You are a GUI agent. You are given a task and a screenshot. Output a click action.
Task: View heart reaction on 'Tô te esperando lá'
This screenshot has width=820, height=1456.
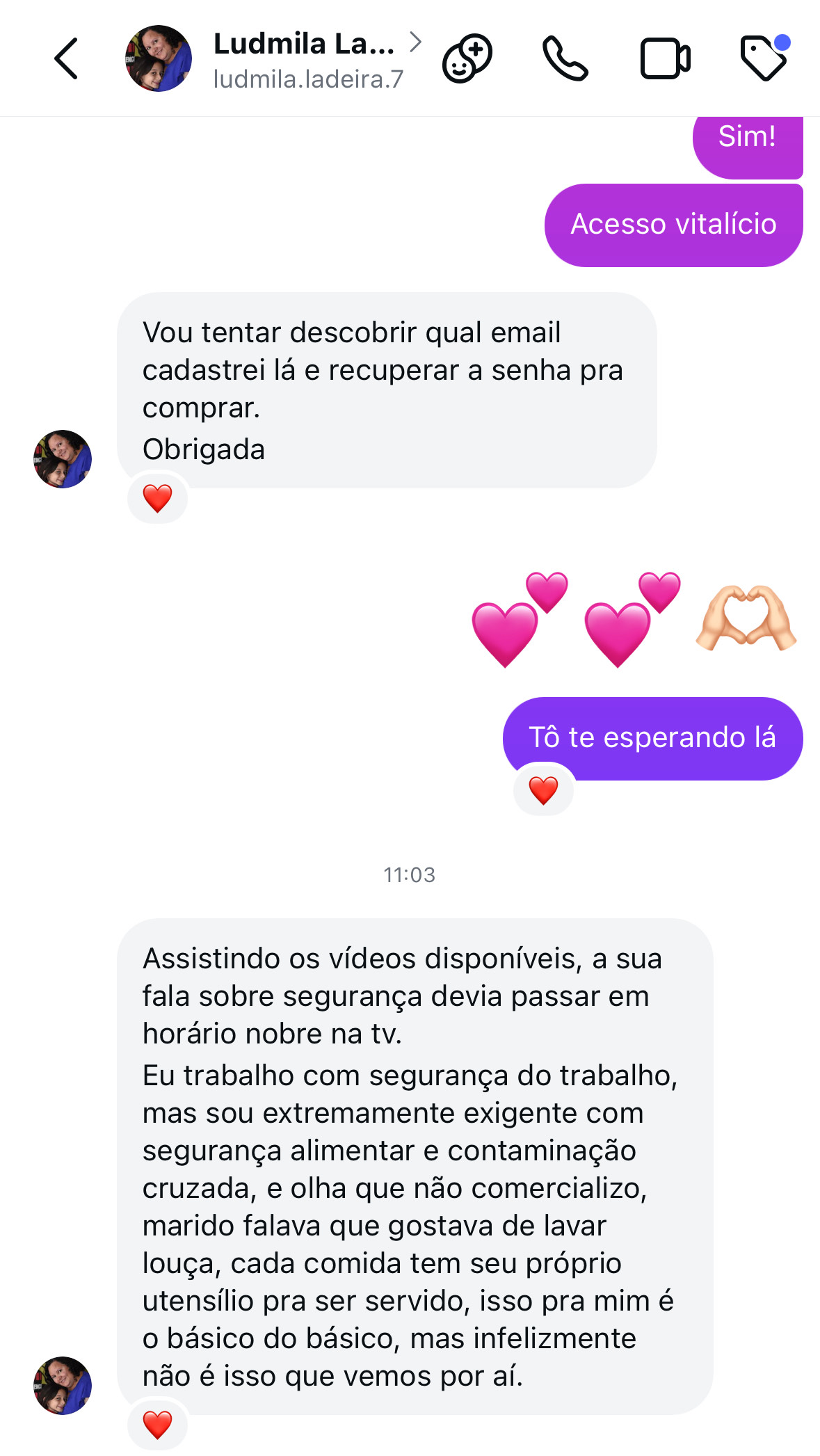(x=543, y=790)
